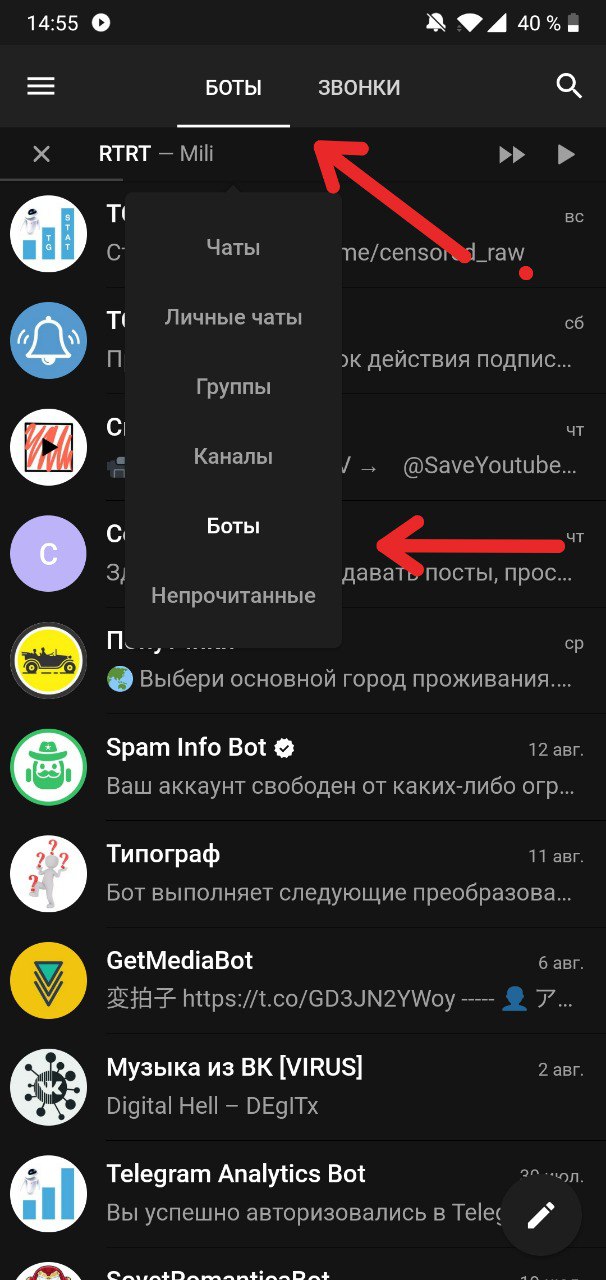Viewport: 606px width, 1280px height.
Task: Select Чаты in the filter popup
Action: pos(233,247)
